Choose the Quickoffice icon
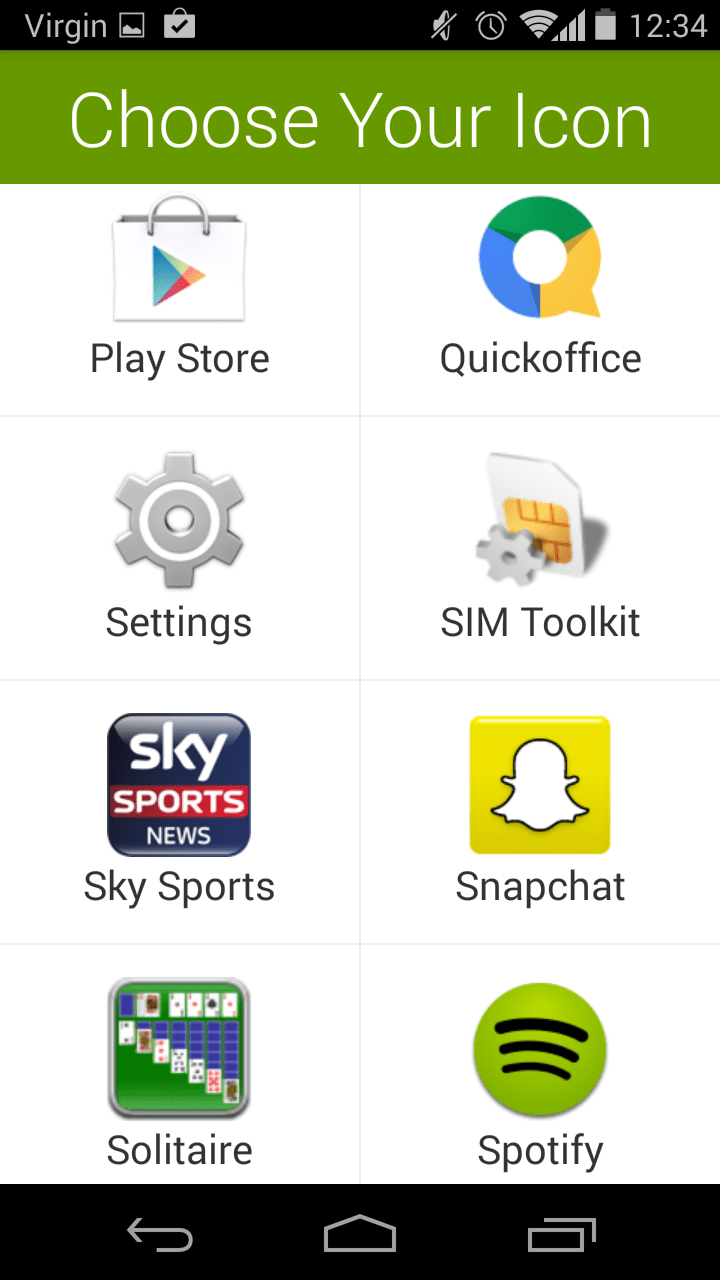The width and height of the screenshot is (720, 1280). point(540,257)
